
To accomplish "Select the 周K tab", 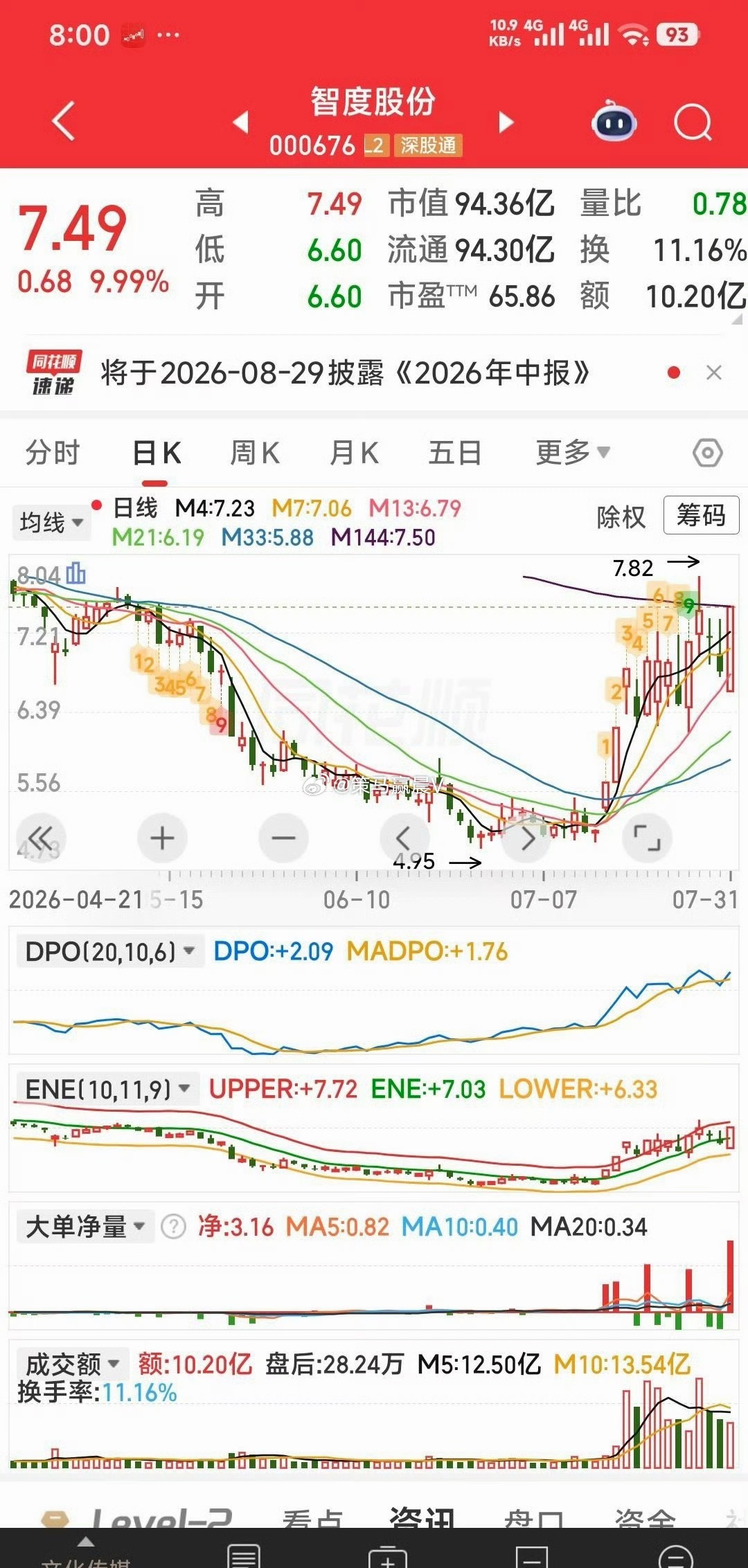I will click(x=254, y=453).
